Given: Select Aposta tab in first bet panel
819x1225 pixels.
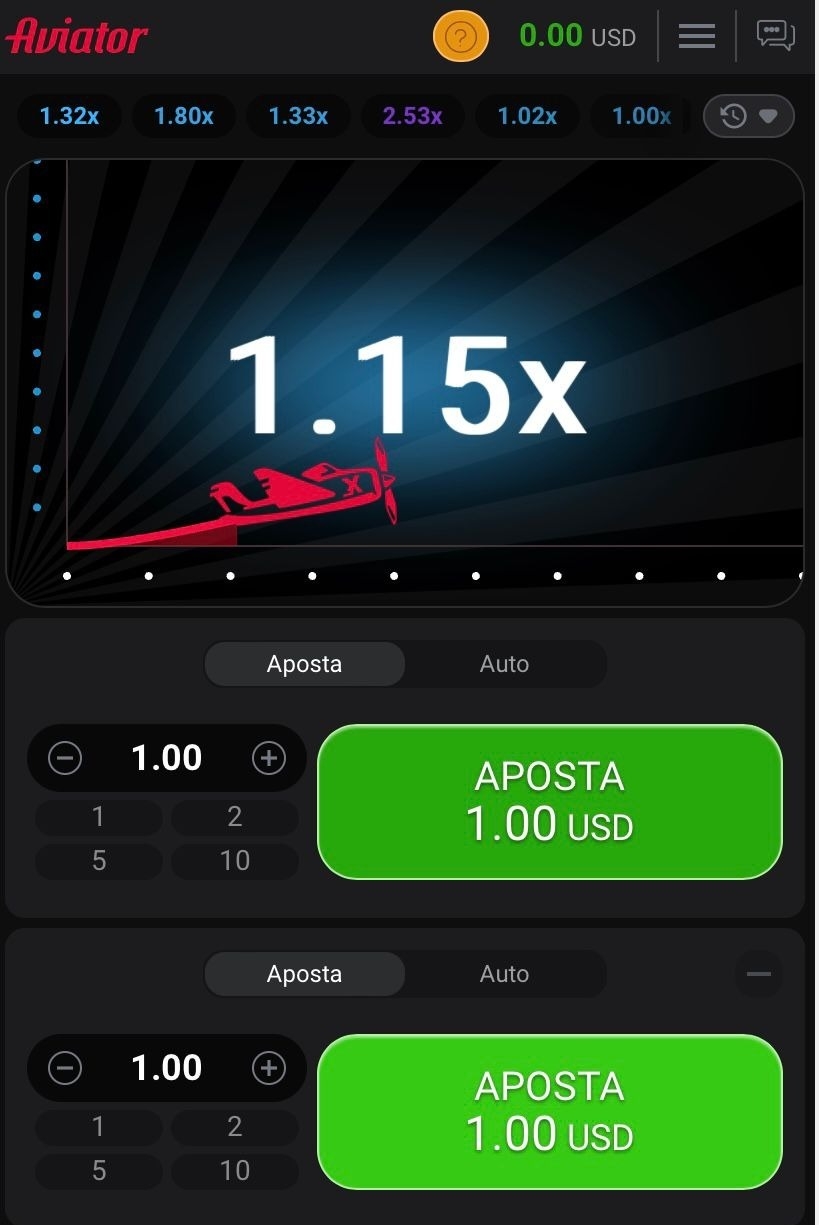Looking at the screenshot, I should tap(305, 664).
